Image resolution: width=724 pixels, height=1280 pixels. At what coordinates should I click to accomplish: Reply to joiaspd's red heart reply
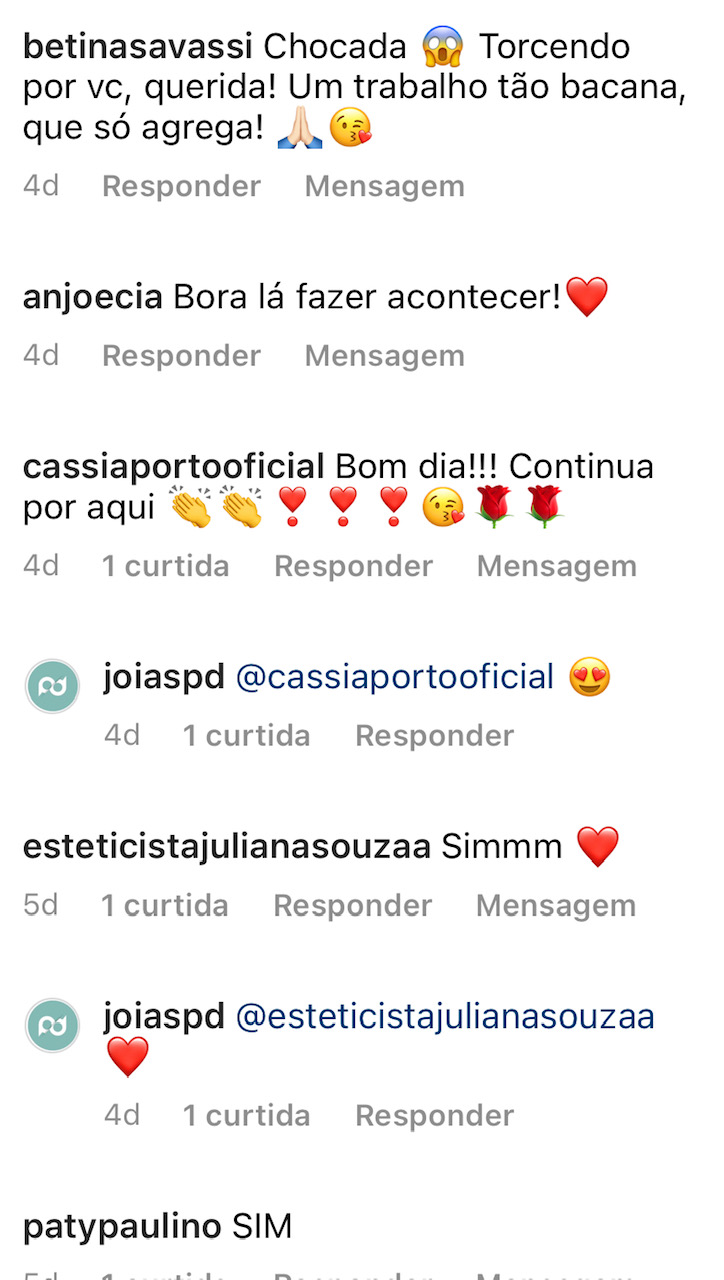(x=434, y=1116)
